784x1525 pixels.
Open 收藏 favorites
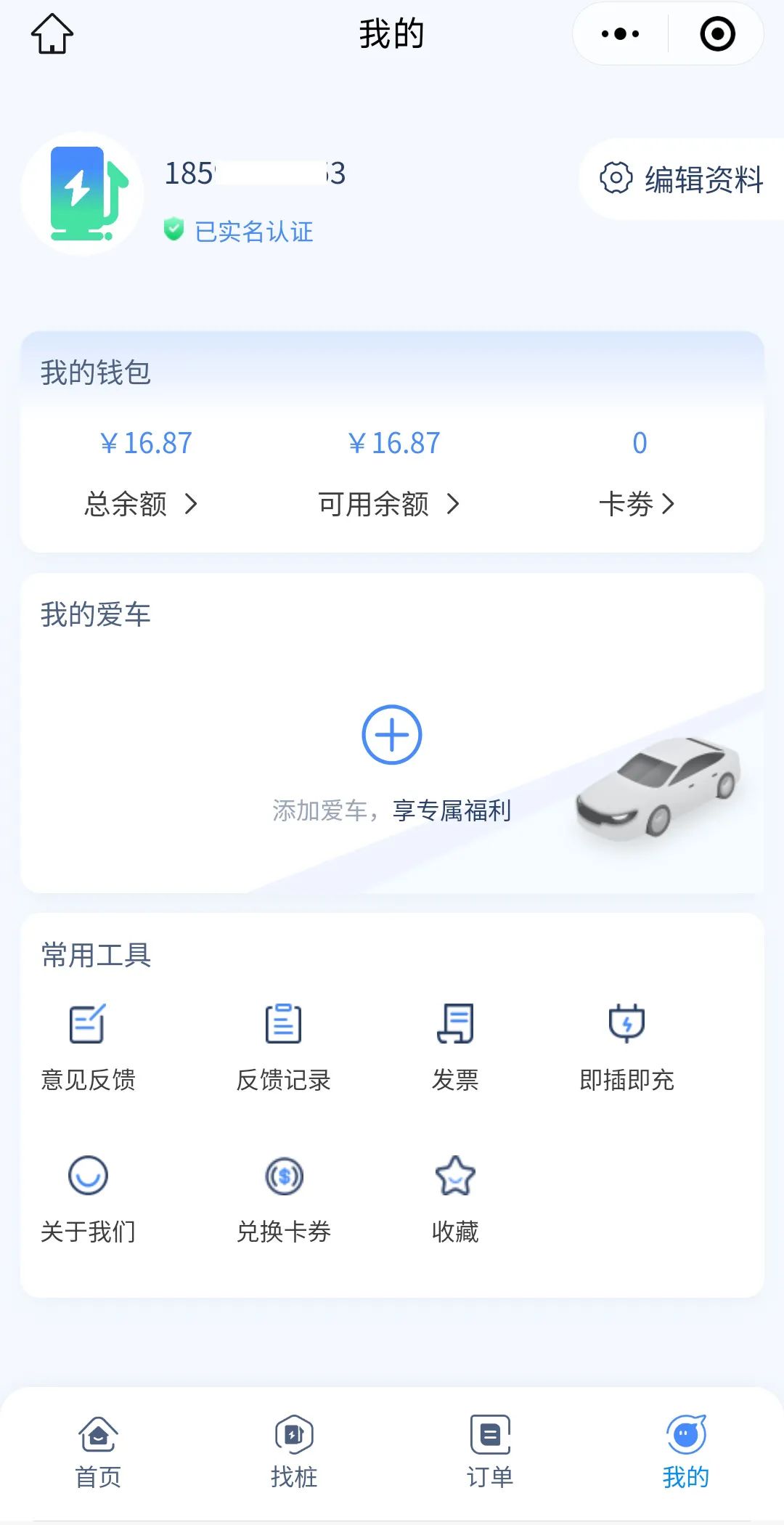[x=455, y=1198]
